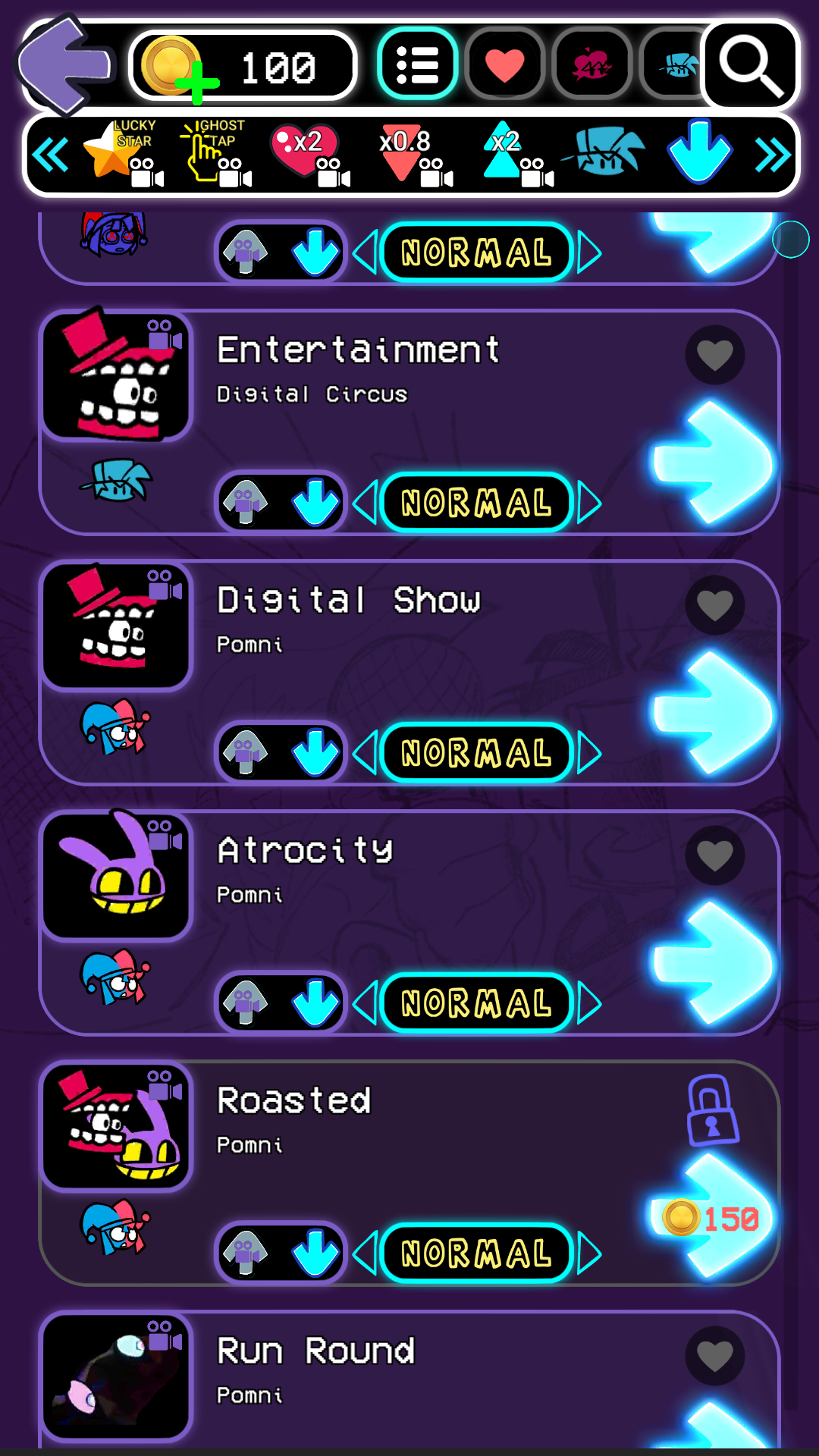Image resolution: width=819 pixels, height=1456 pixels.
Task: Play the Entertainment song
Action: [713, 462]
